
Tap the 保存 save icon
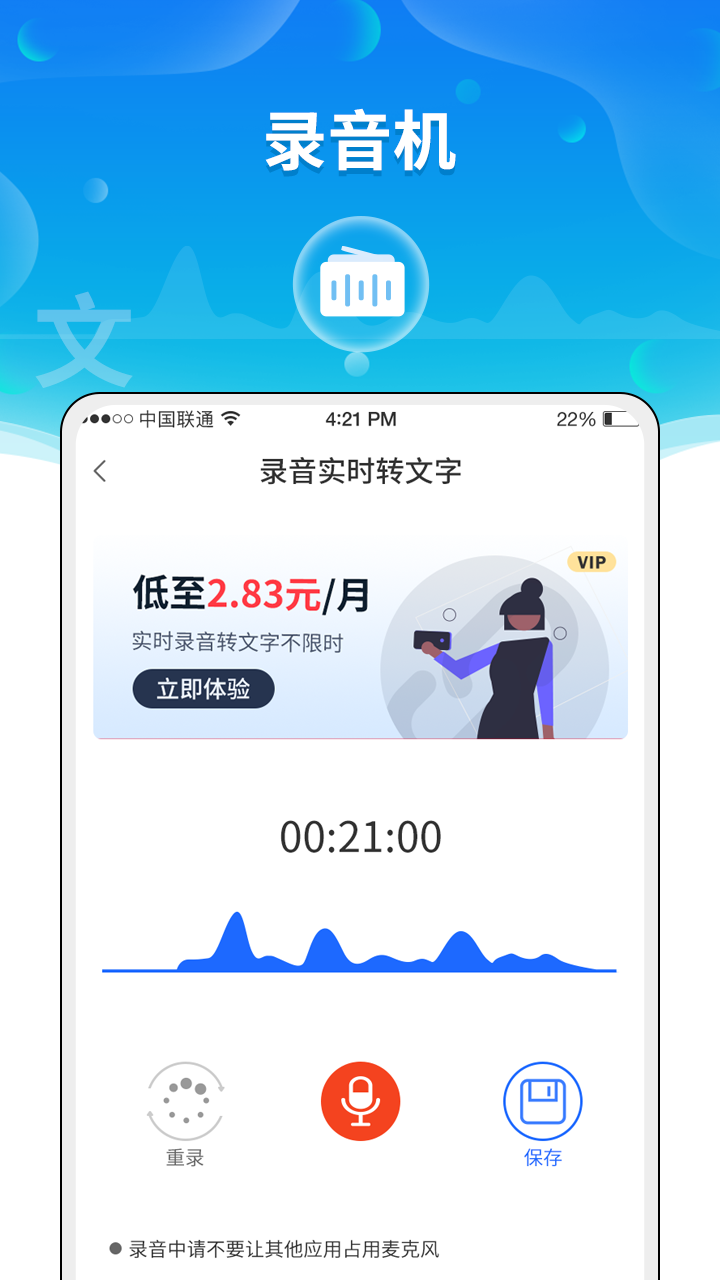click(542, 1100)
